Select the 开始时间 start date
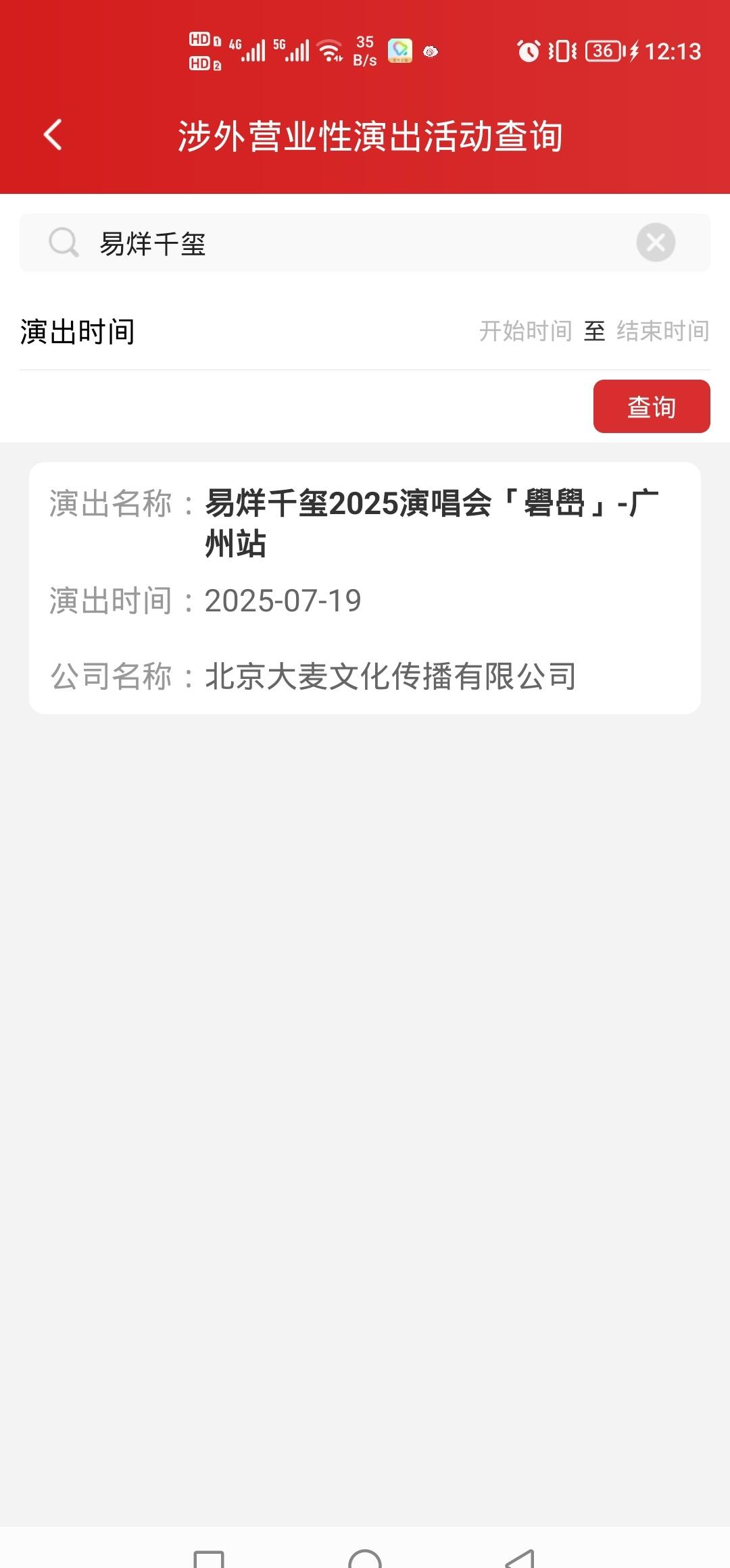This screenshot has width=730, height=1568. pyautogui.click(x=525, y=331)
